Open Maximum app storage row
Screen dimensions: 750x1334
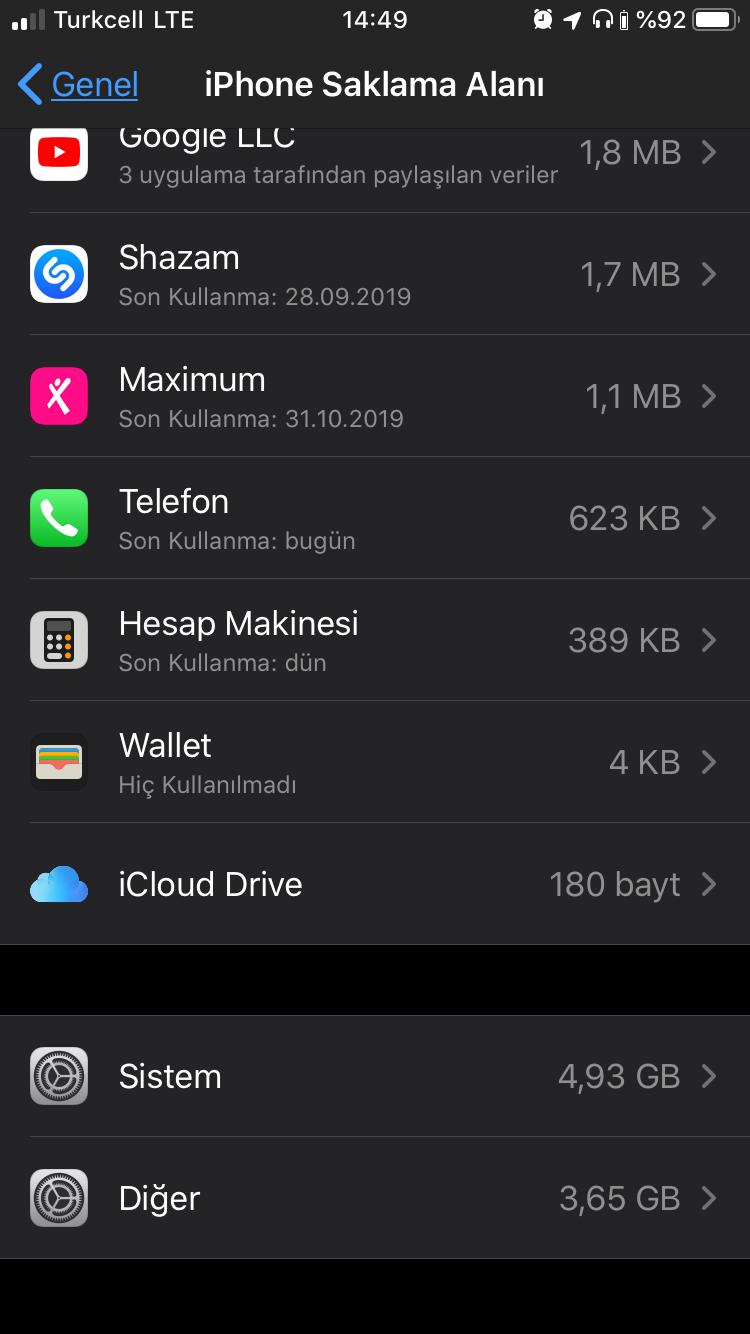point(375,396)
